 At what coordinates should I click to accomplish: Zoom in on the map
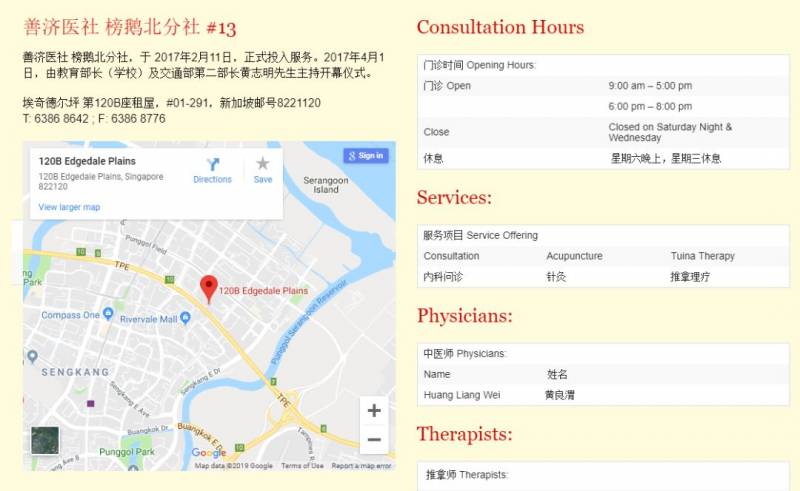pyautogui.click(x=374, y=410)
